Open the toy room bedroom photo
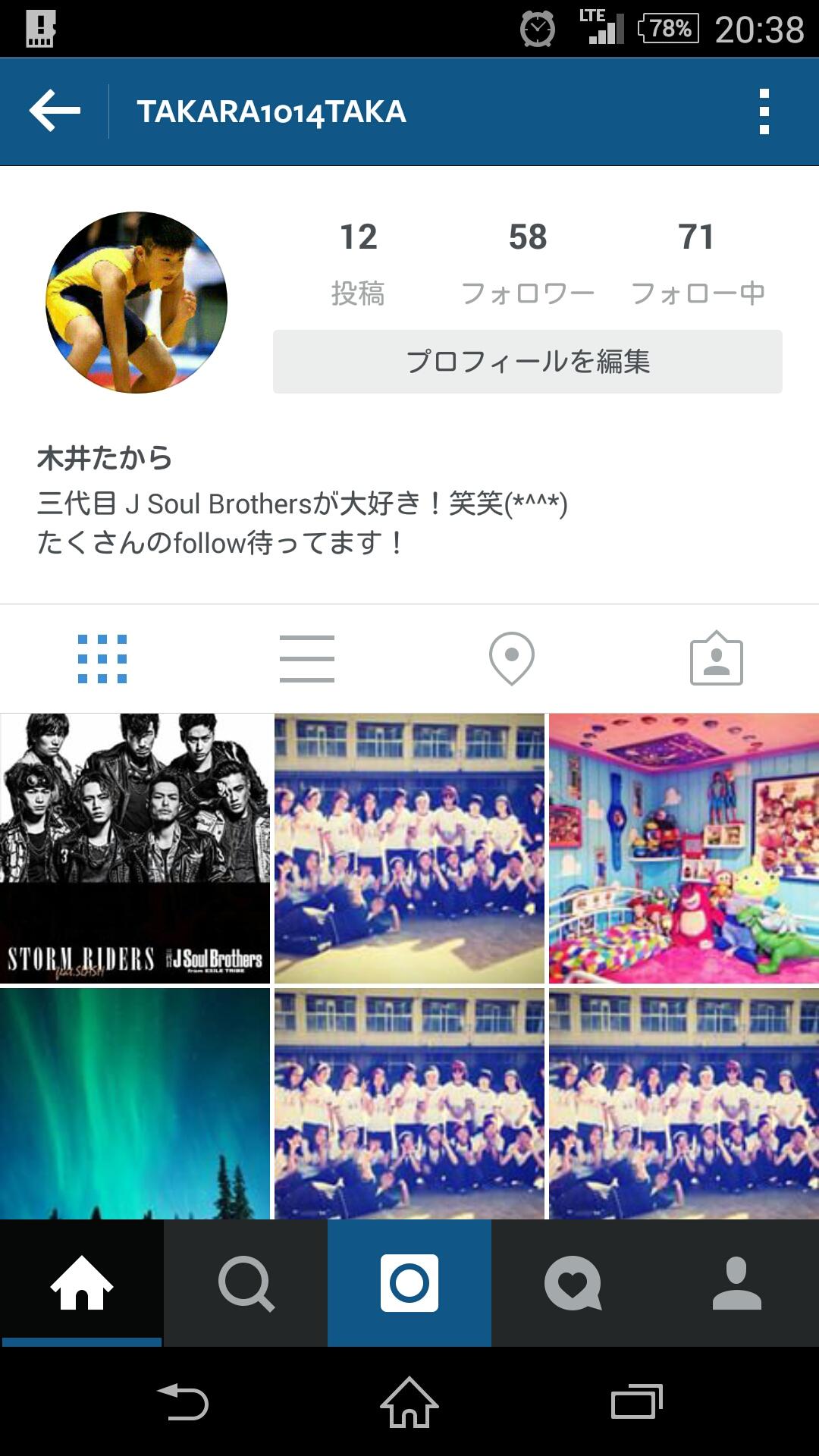Screen dimensions: 819x1456 pos(684,848)
